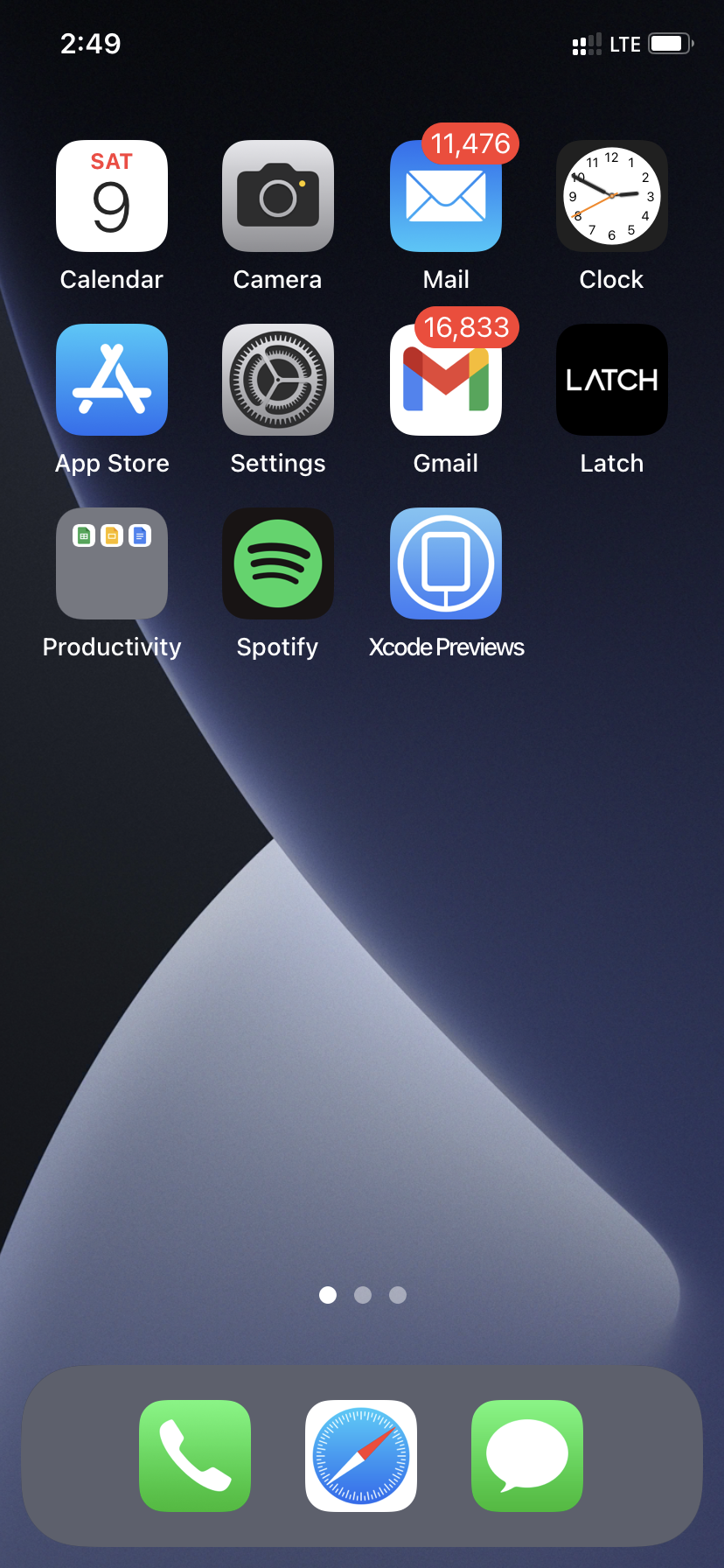The height and width of the screenshot is (1568, 724).
Task: Launch the Latch app
Action: pos(612,380)
